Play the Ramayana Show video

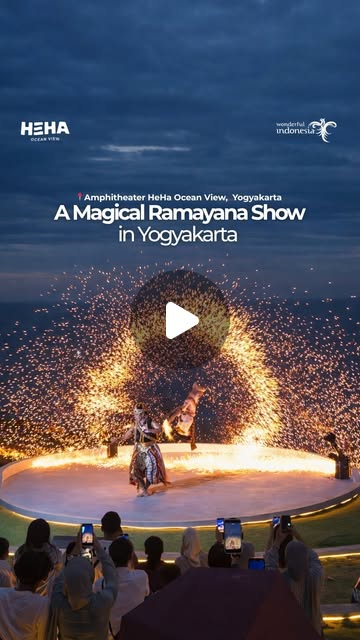tap(180, 320)
